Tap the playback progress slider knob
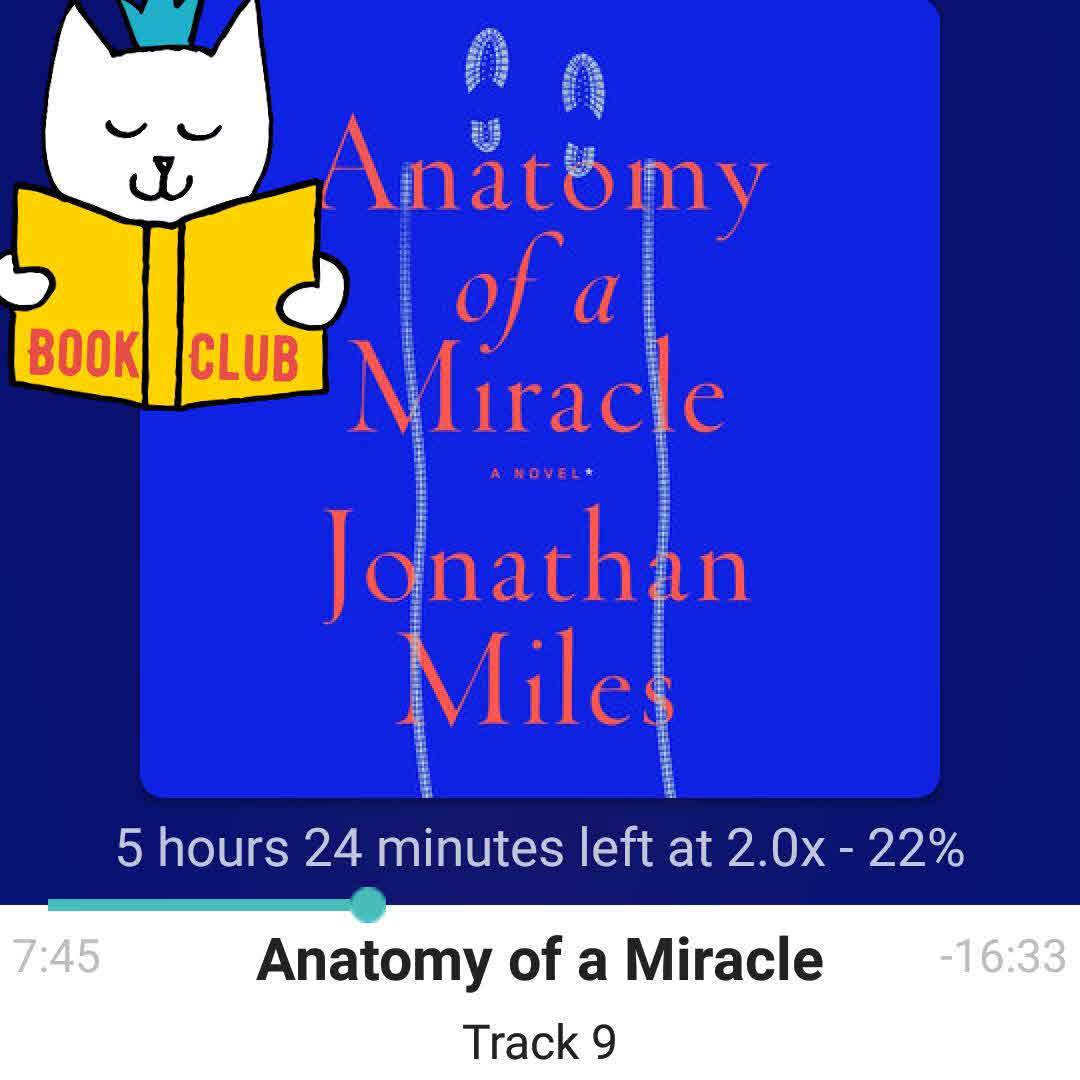 pyautogui.click(x=368, y=904)
